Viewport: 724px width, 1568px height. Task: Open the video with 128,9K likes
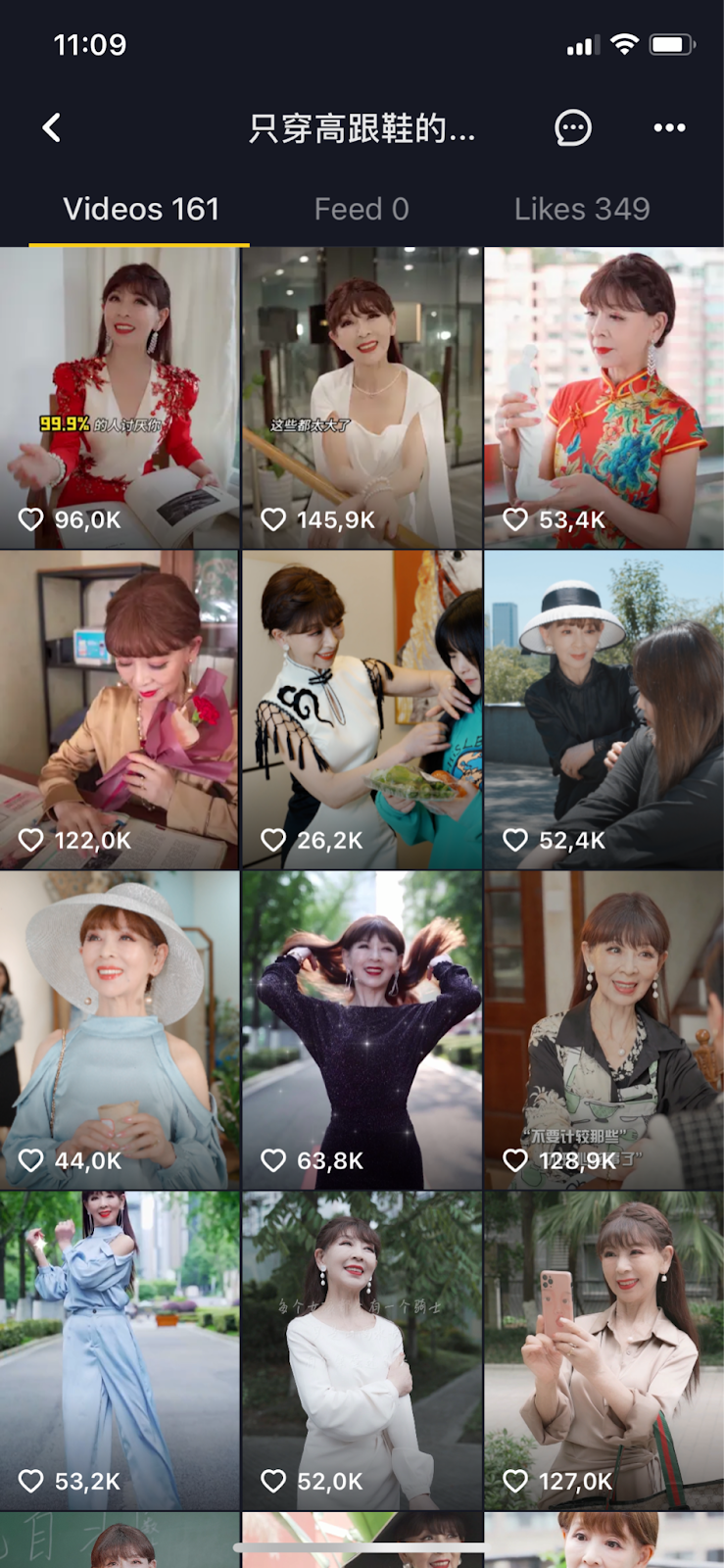[x=603, y=1030]
